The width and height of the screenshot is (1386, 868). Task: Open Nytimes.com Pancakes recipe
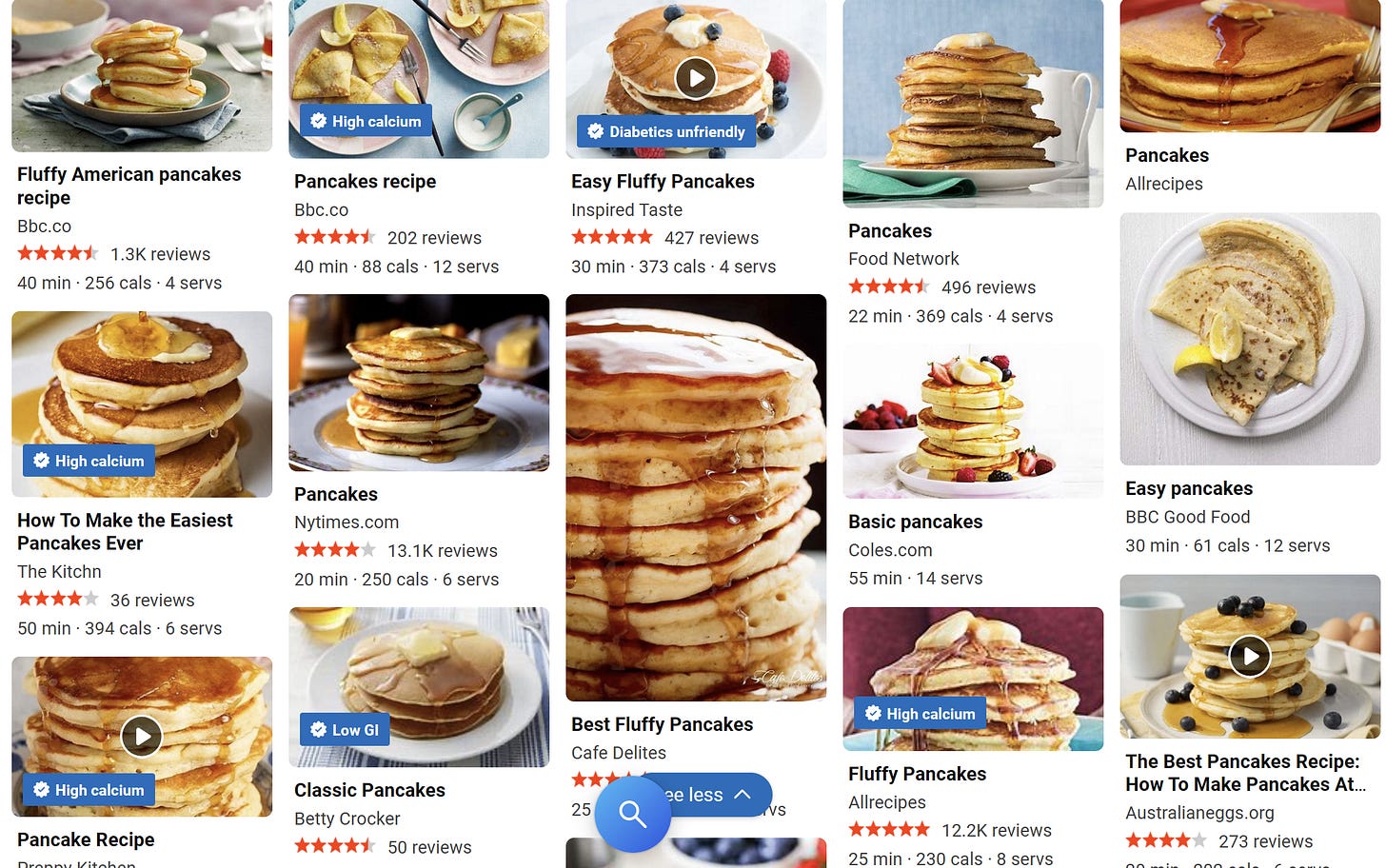tap(335, 494)
